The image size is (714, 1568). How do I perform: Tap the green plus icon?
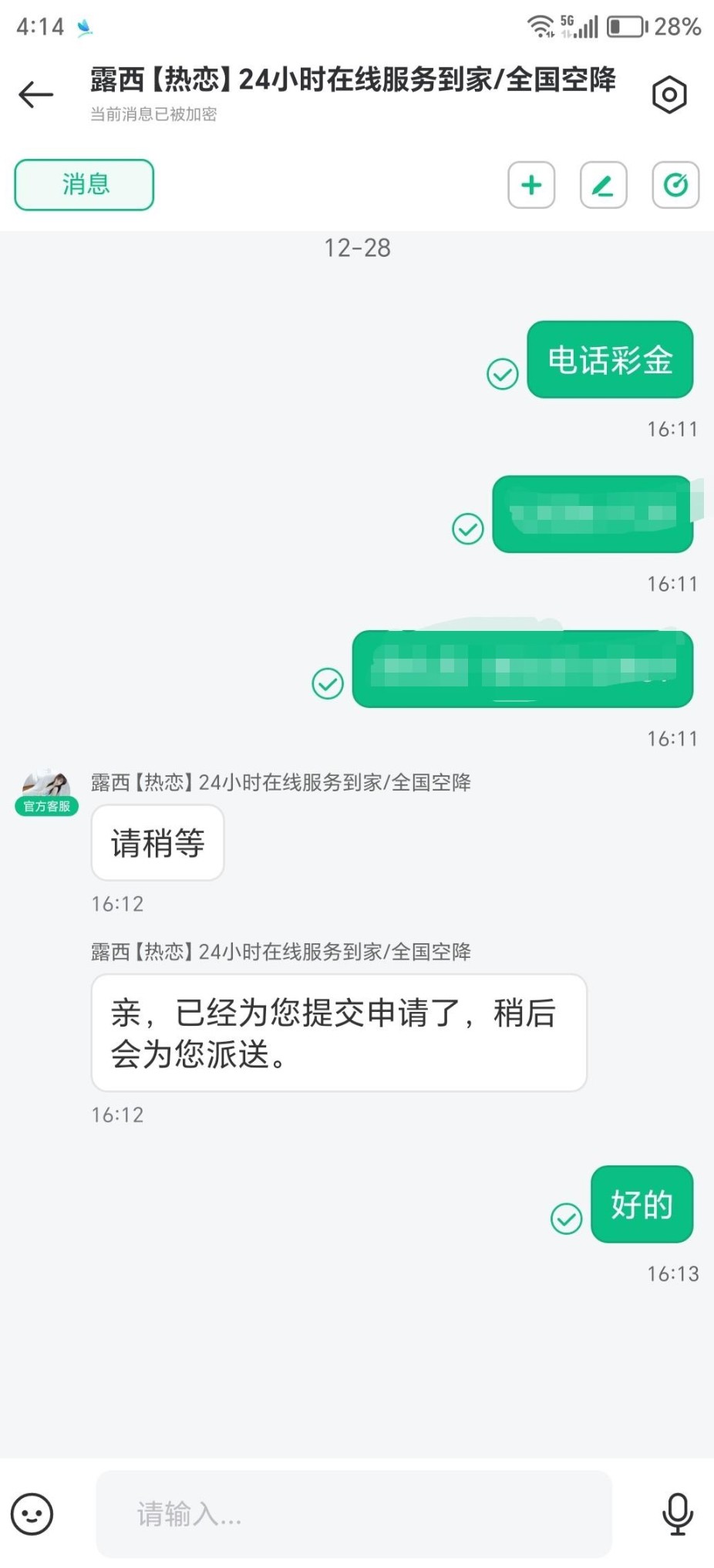pyautogui.click(x=531, y=185)
